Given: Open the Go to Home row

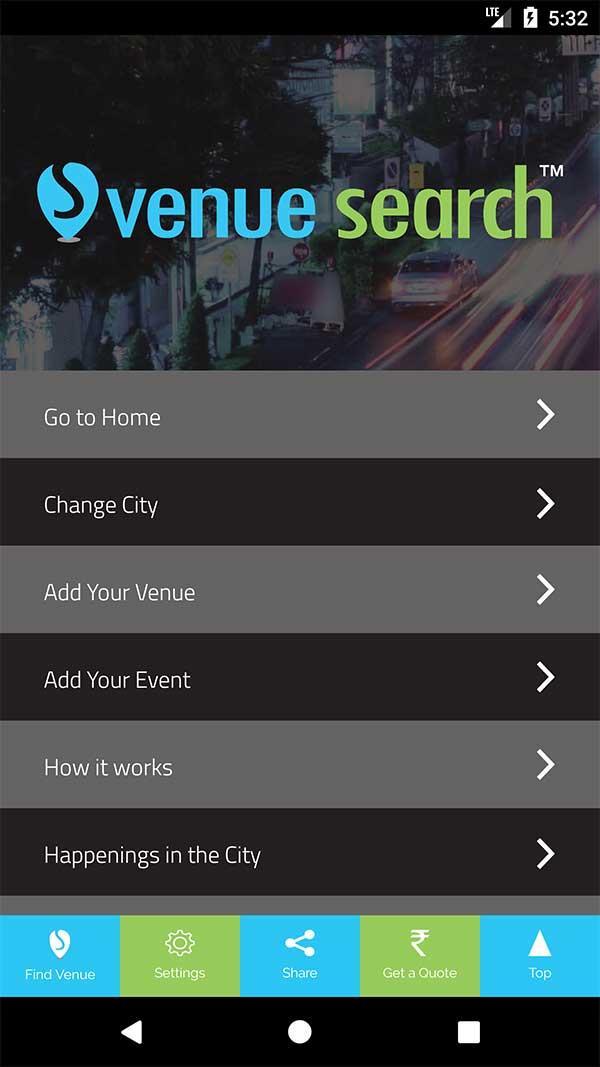Looking at the screenshot, I should [300, 415].
